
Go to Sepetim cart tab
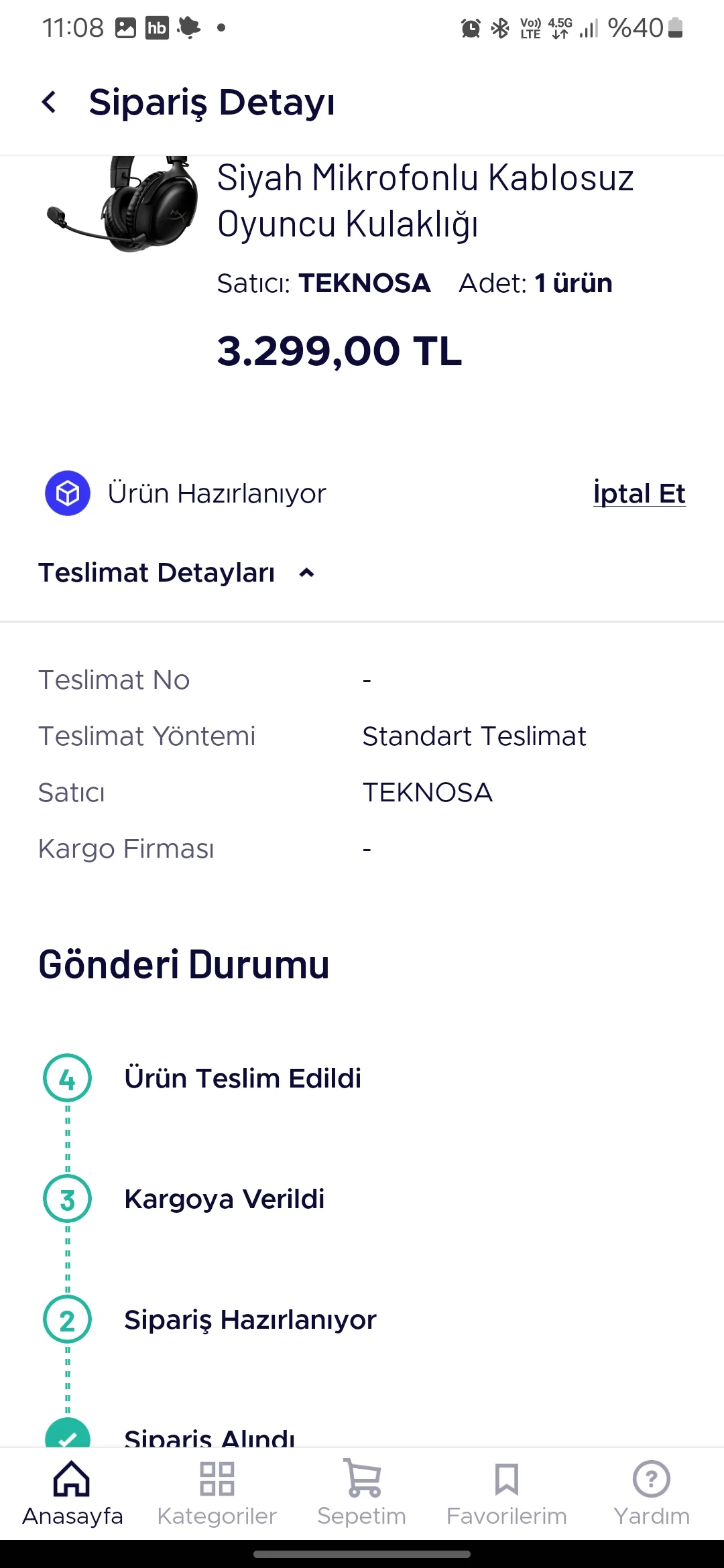click(x=362, y=1494)
